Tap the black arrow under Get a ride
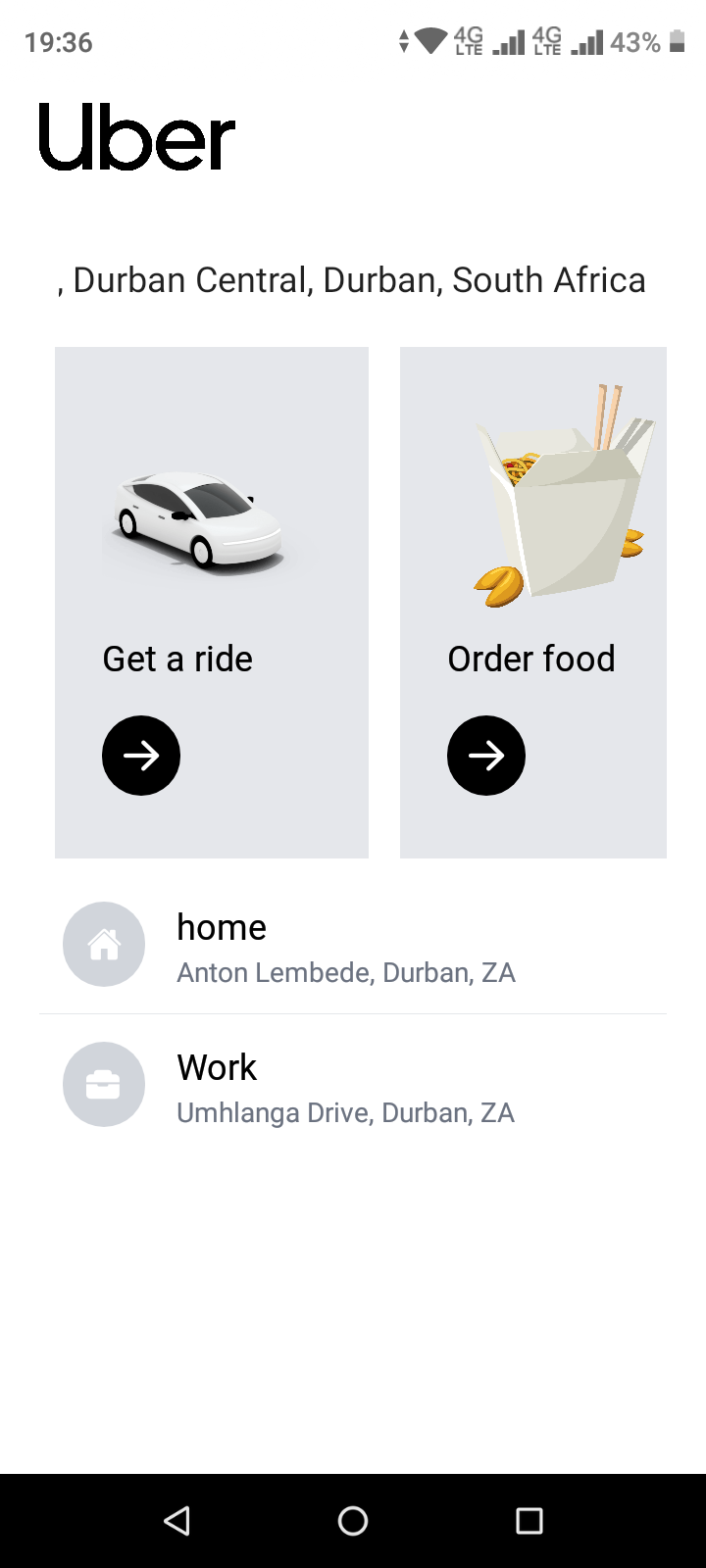706x1568 pixels. tap(141, 755)
